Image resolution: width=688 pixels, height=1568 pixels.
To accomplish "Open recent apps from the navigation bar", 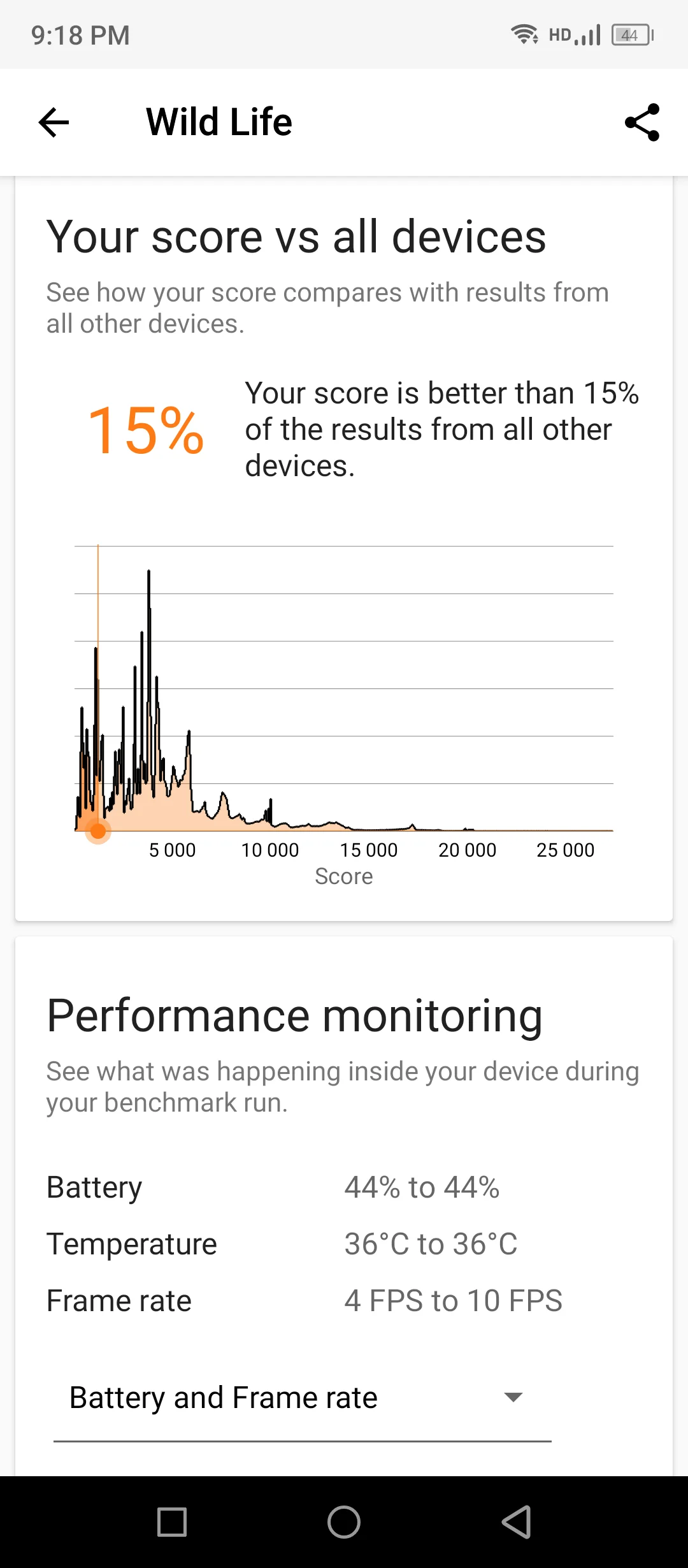I will pyautogui.click(x=172, y=1521).
